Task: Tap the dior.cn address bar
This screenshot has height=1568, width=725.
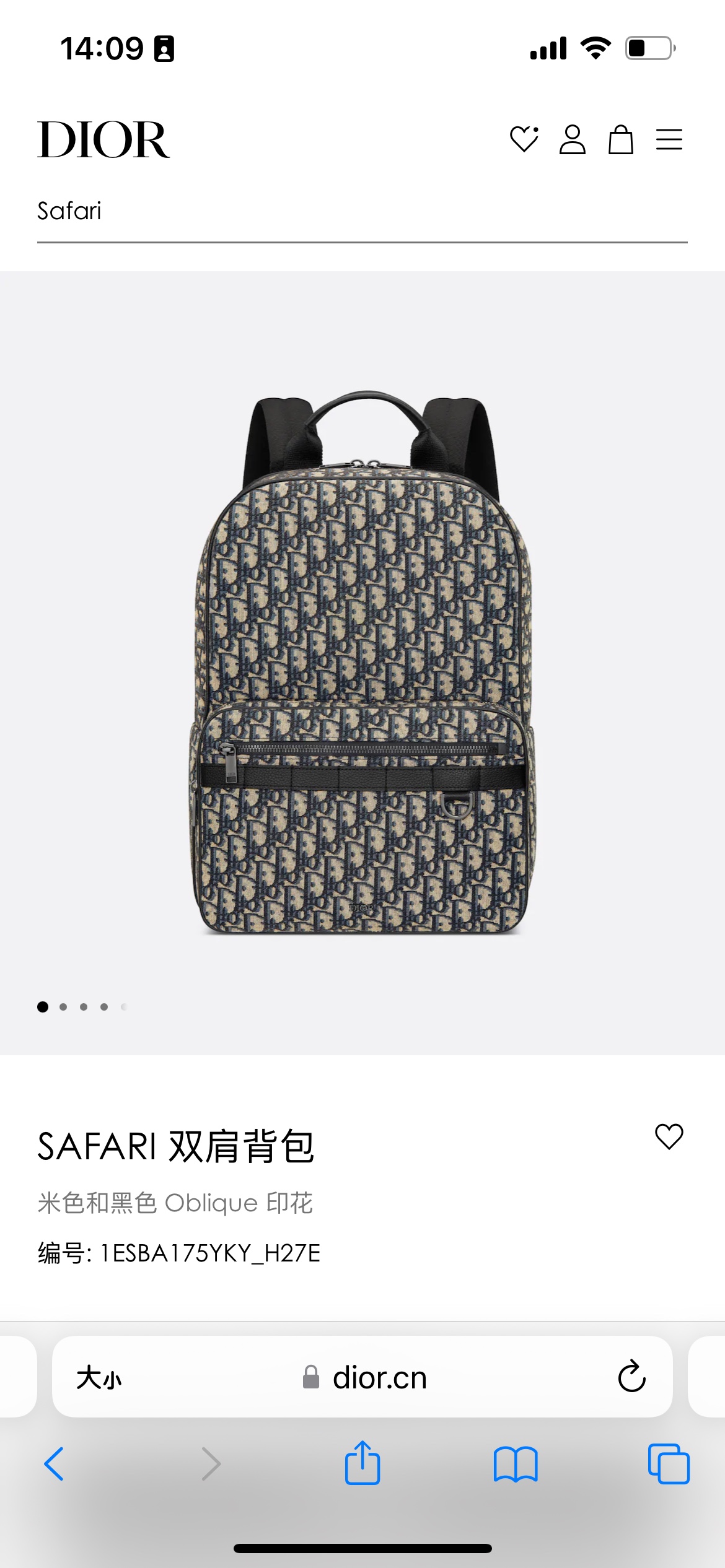Action: [379, 1378]
